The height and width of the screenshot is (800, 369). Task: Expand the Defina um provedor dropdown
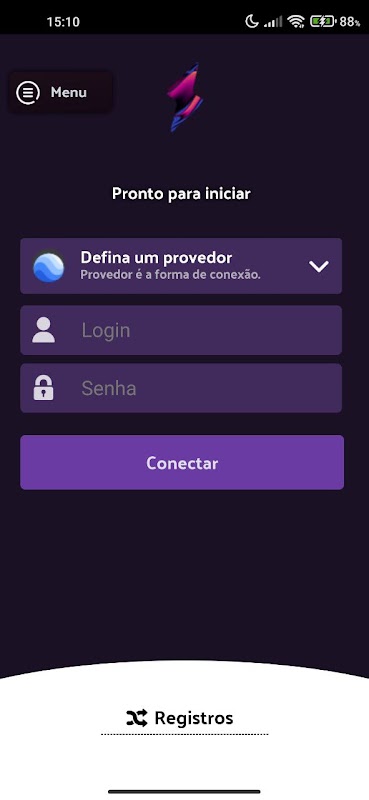point(181,266)
